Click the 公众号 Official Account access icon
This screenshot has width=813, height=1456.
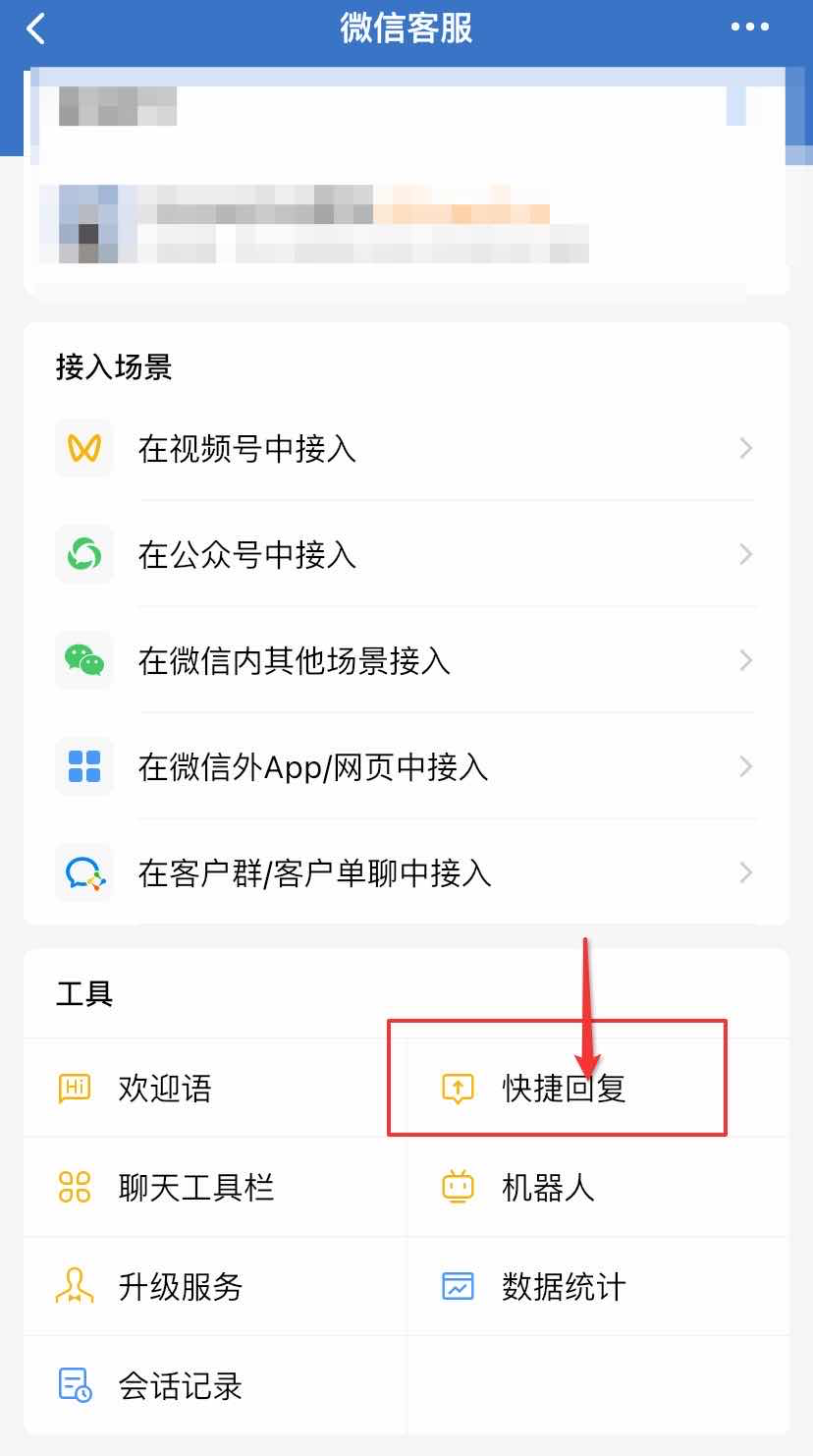click(84, 554)
